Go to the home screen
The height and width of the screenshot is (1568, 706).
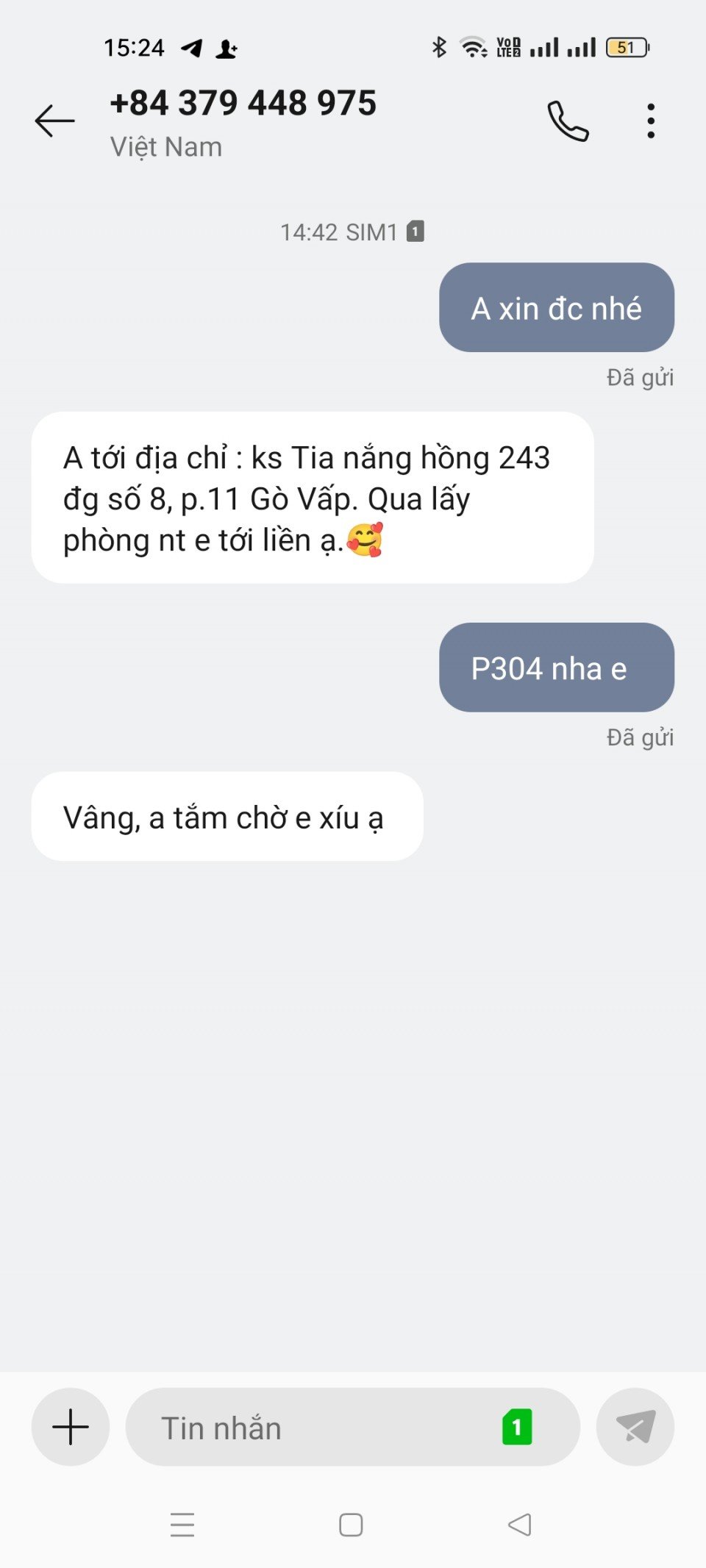(351, 1525)
